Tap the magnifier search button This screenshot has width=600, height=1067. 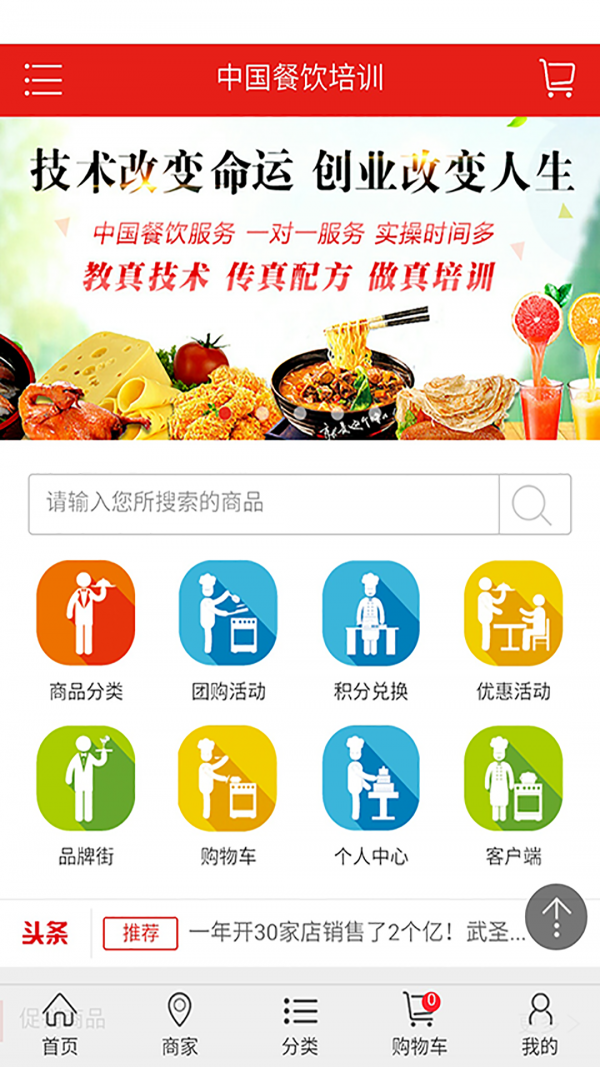tap(533, 504)
